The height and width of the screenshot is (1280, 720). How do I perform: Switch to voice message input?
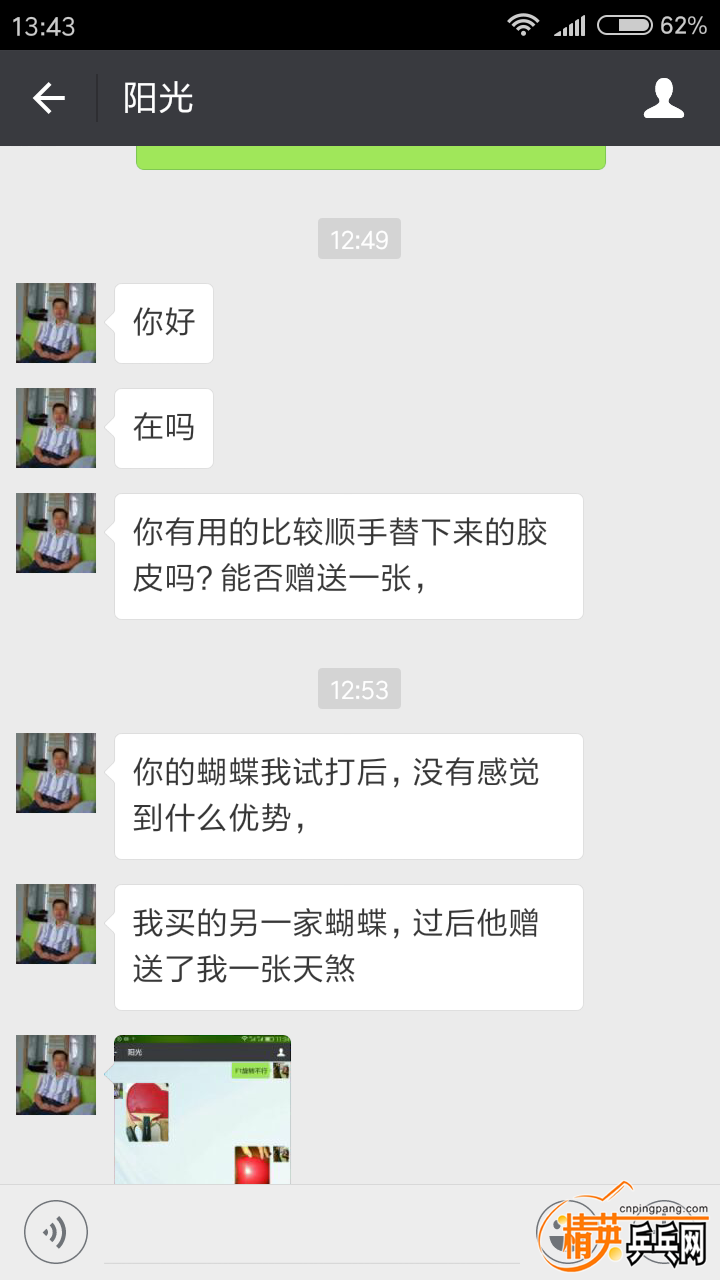(56, 1231)
